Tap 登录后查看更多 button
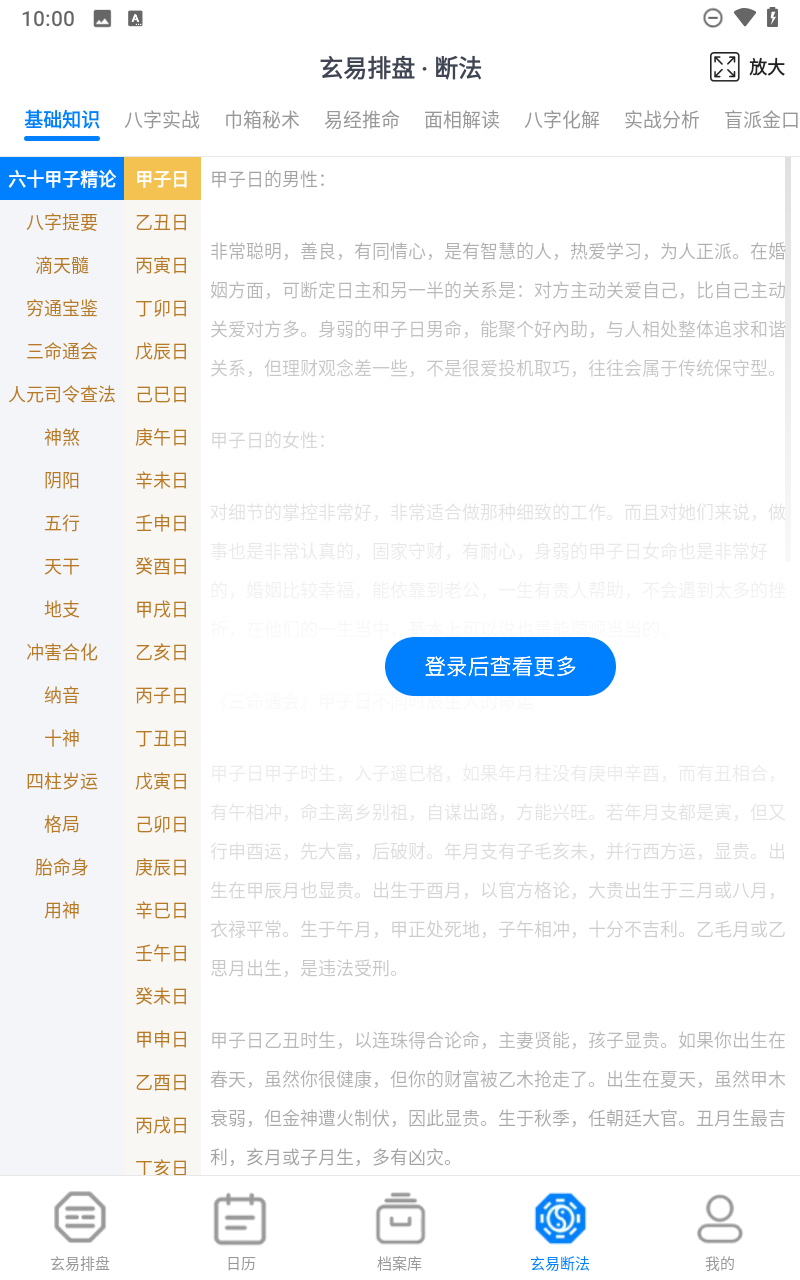Screen dimensions: 800x1280 [x=500, y=666]
